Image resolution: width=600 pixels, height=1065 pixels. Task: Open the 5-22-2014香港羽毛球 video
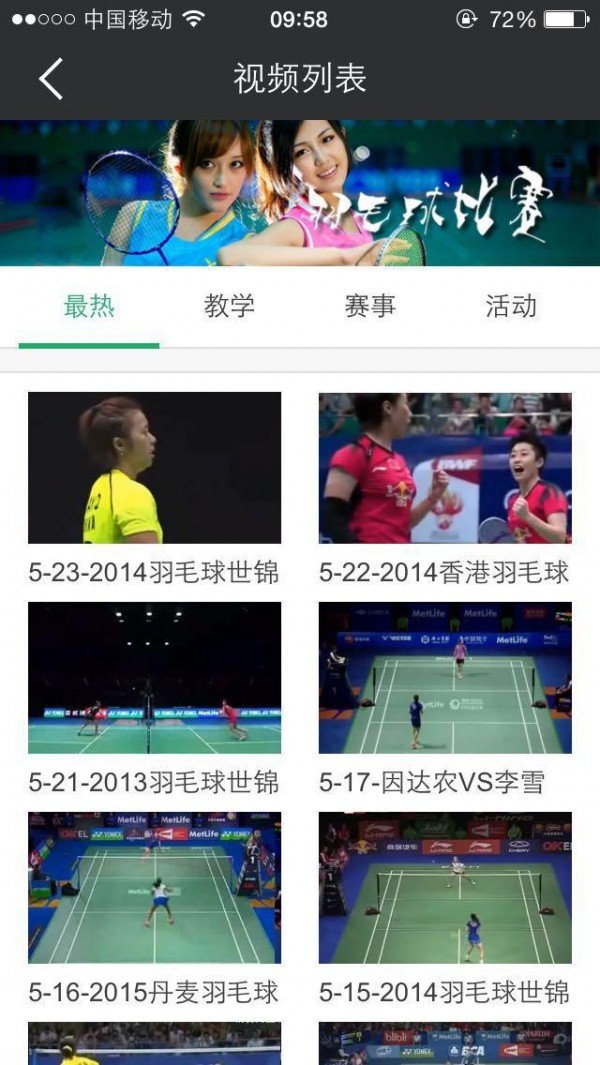tap(445, 468)
